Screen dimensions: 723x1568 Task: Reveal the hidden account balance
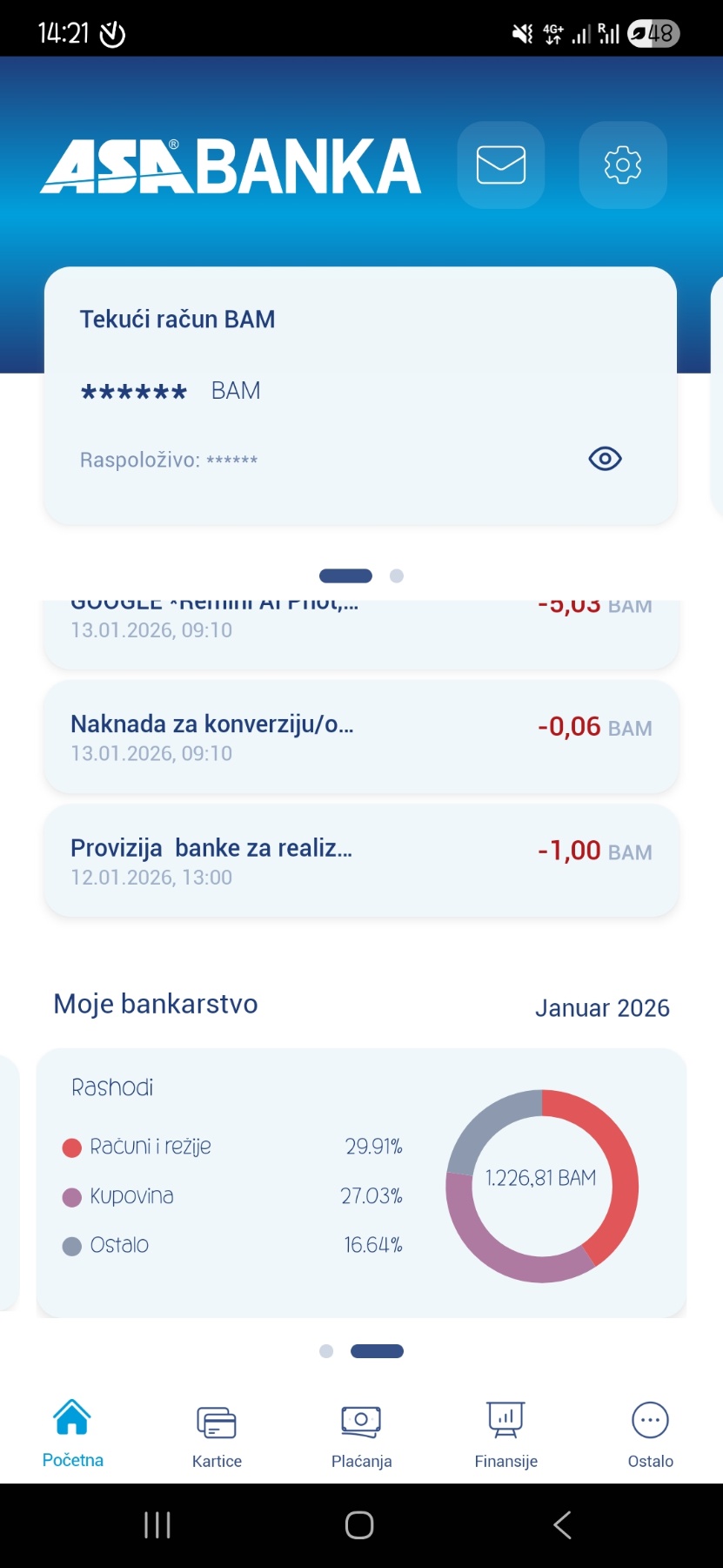pos(605,459)
